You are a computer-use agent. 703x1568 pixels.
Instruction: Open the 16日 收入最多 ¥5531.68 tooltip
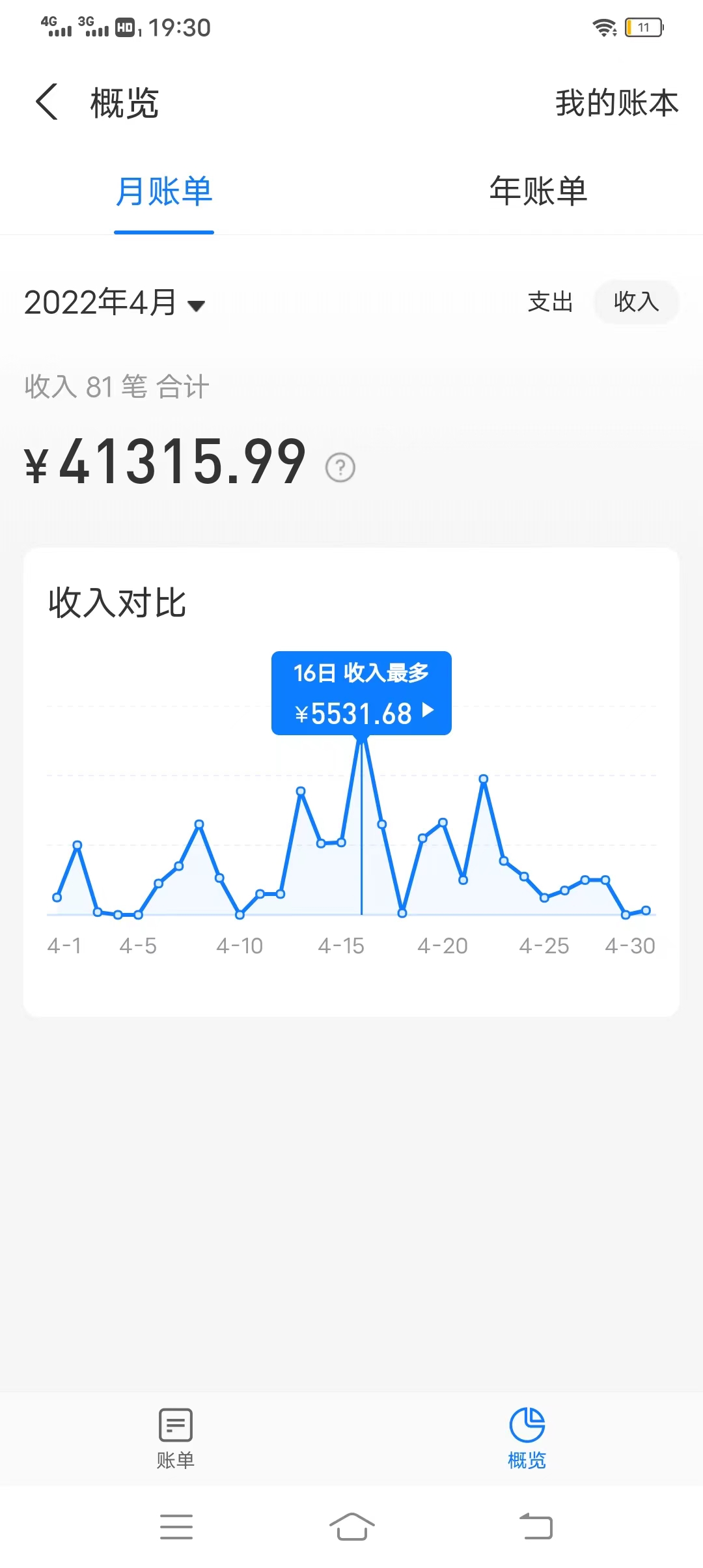point(361,693)
